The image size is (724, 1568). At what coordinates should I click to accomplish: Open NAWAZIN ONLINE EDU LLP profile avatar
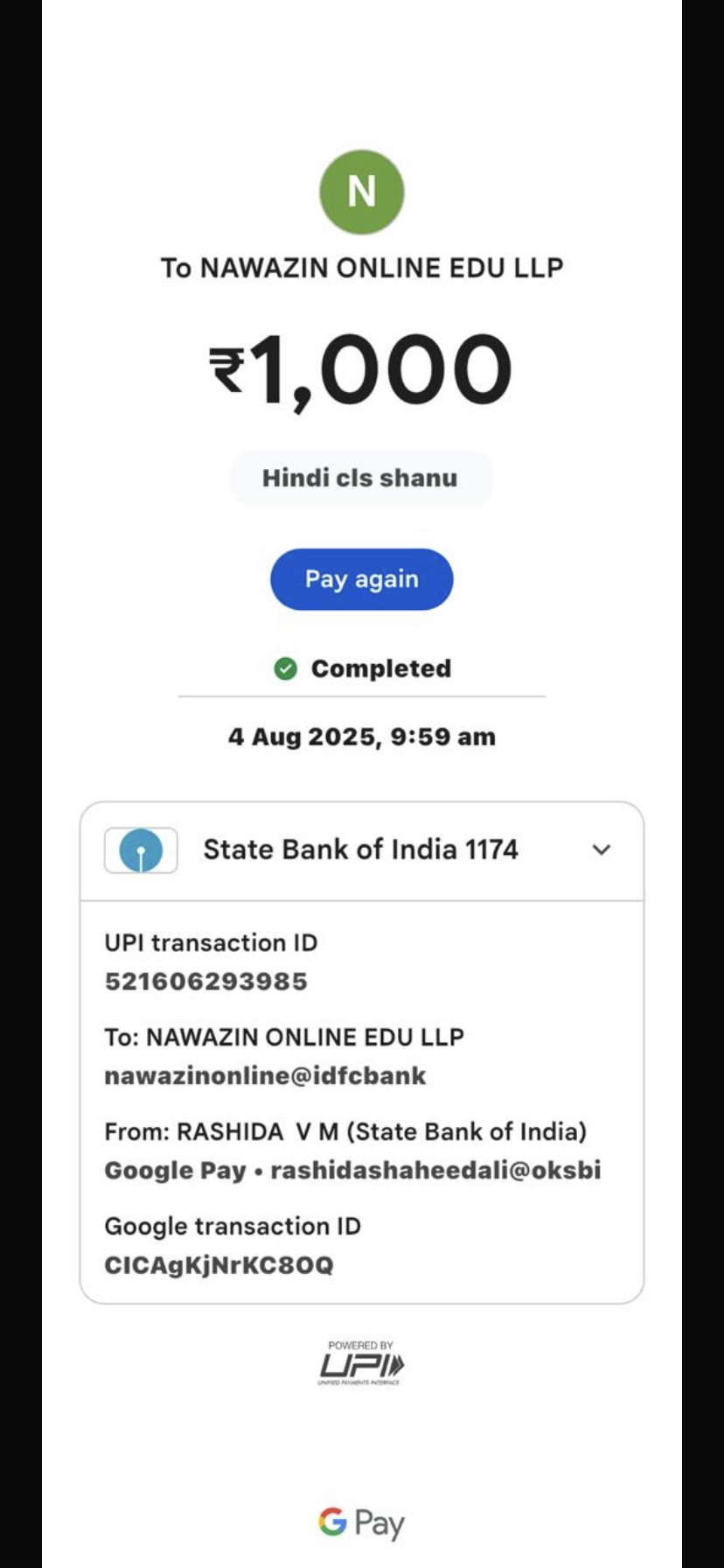pyautogui.click(x=361, y=192)
